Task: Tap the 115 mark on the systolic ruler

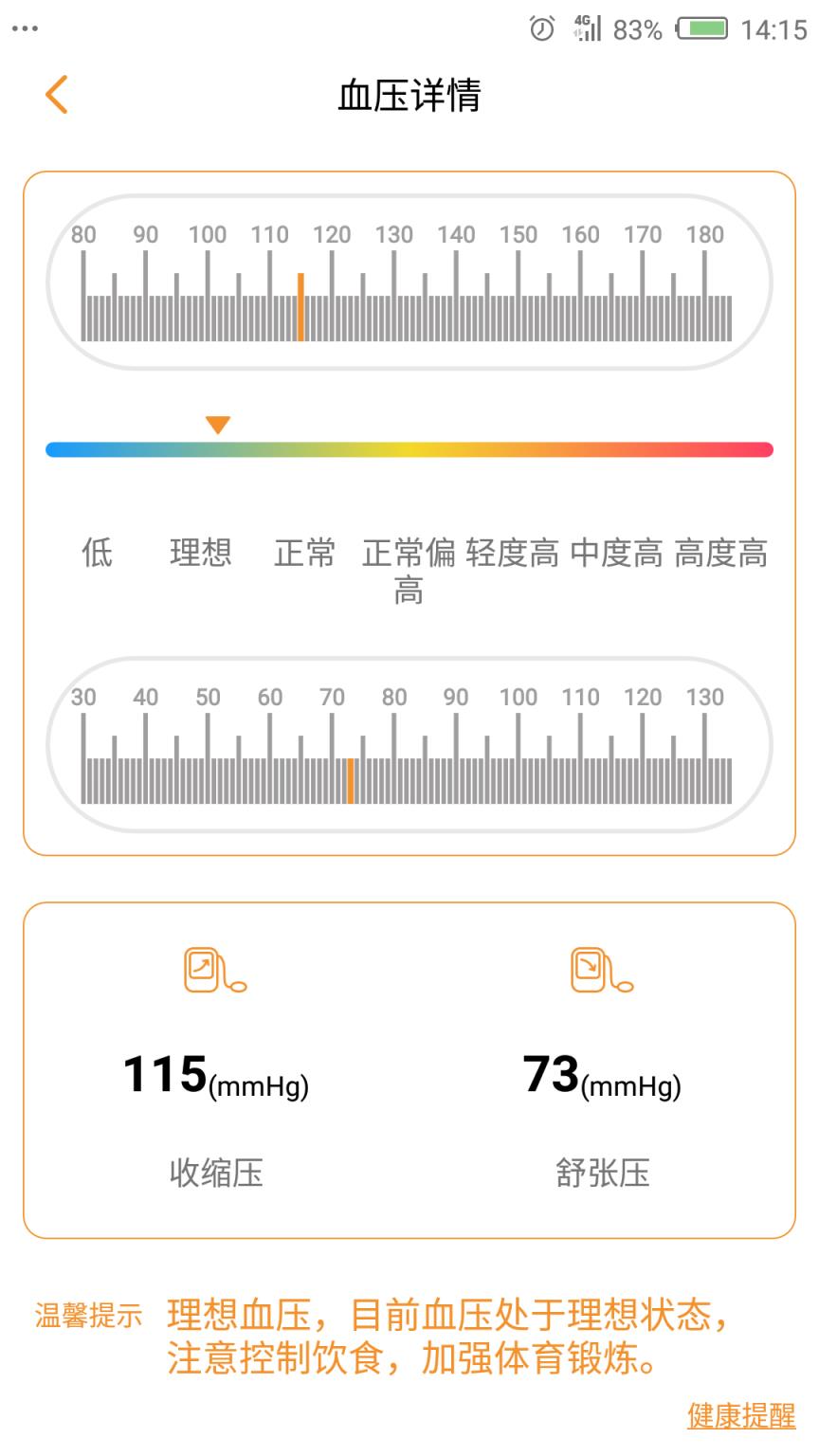Action: pyautogui.click(x=301, y=303)
